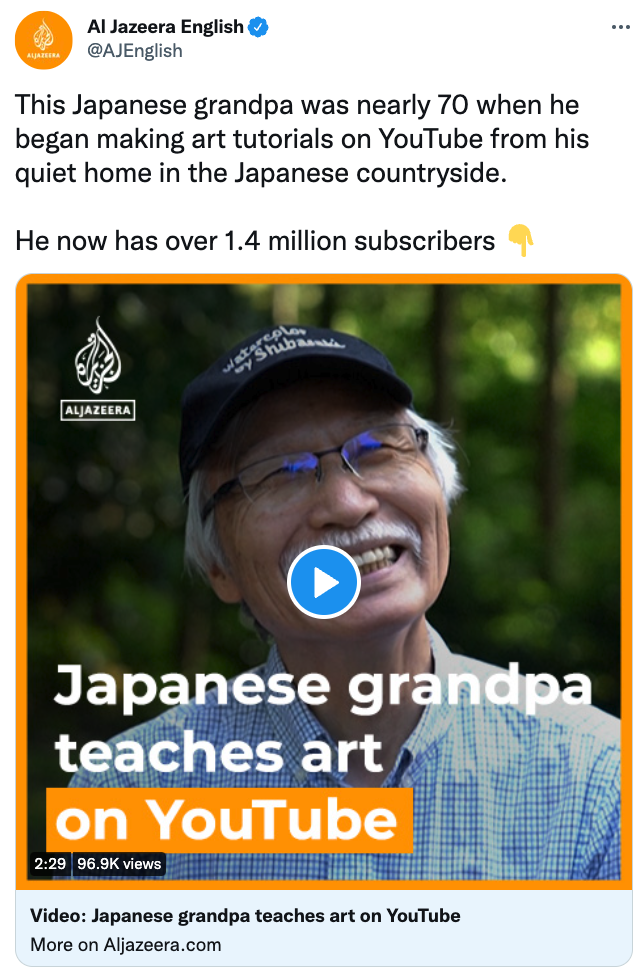
Task: Open the Al Jazeera English account name
Action: pos(165,27)
